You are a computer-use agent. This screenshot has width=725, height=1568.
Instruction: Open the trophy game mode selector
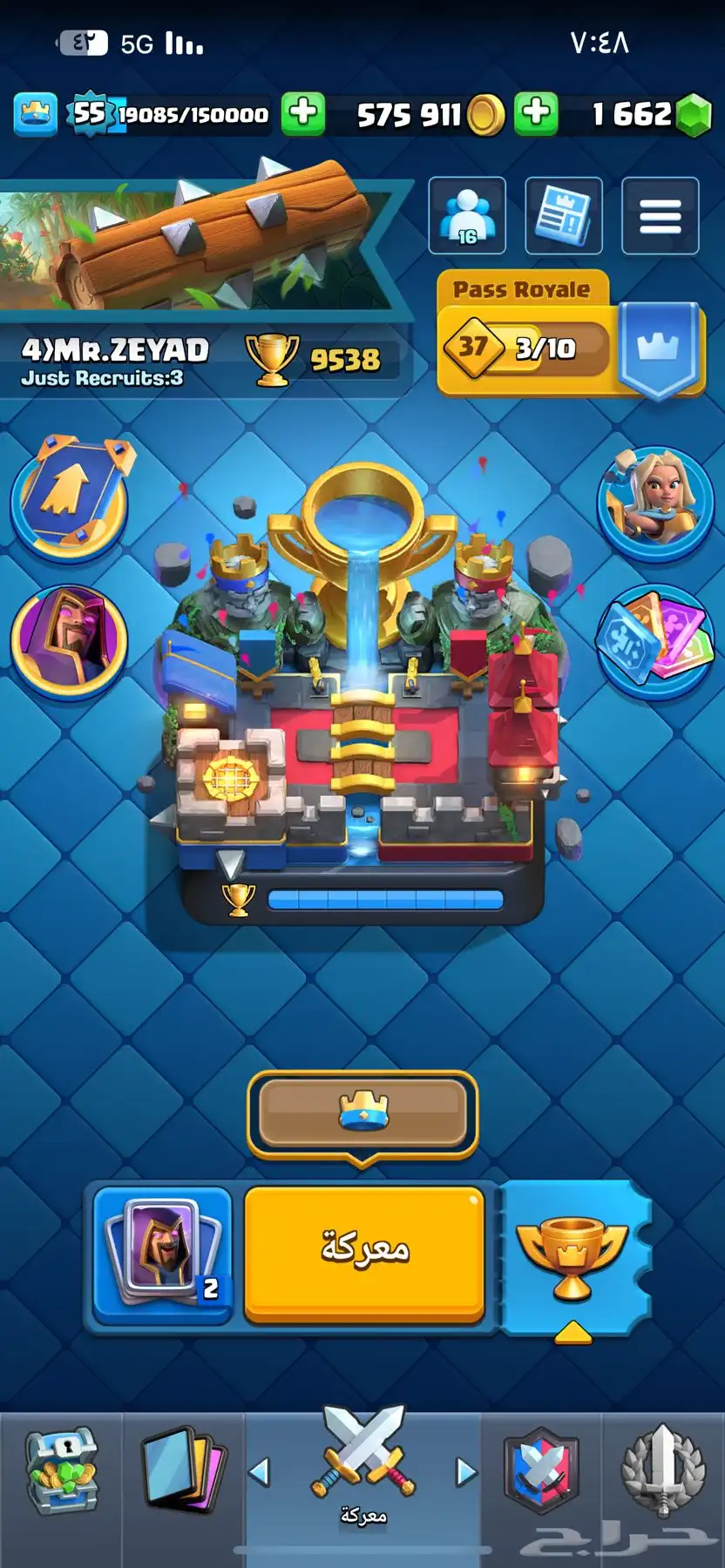click(573, 1256)
